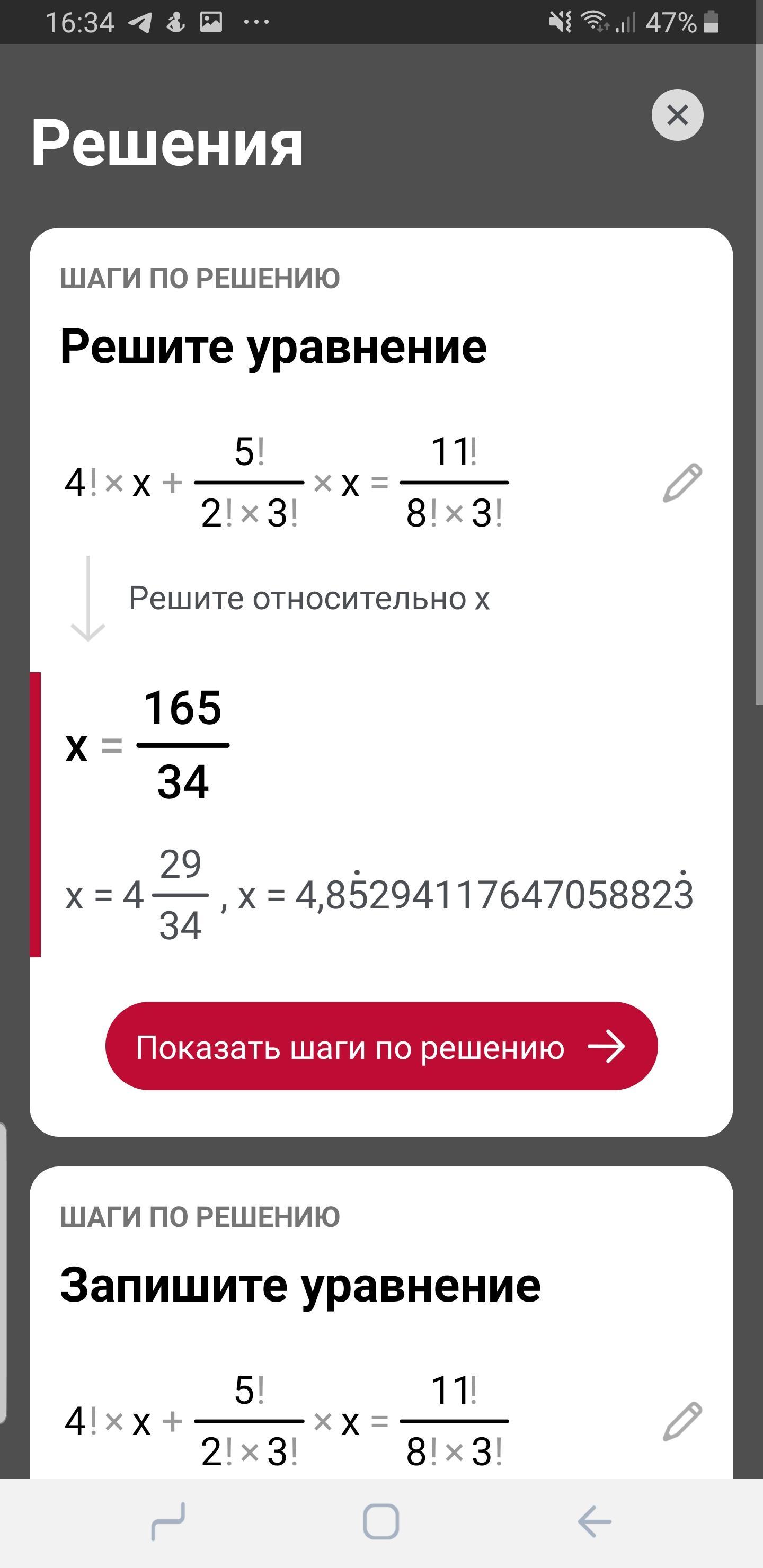Close the Решения panel
The image size is (763, 1568).
(x=677, y=115)
